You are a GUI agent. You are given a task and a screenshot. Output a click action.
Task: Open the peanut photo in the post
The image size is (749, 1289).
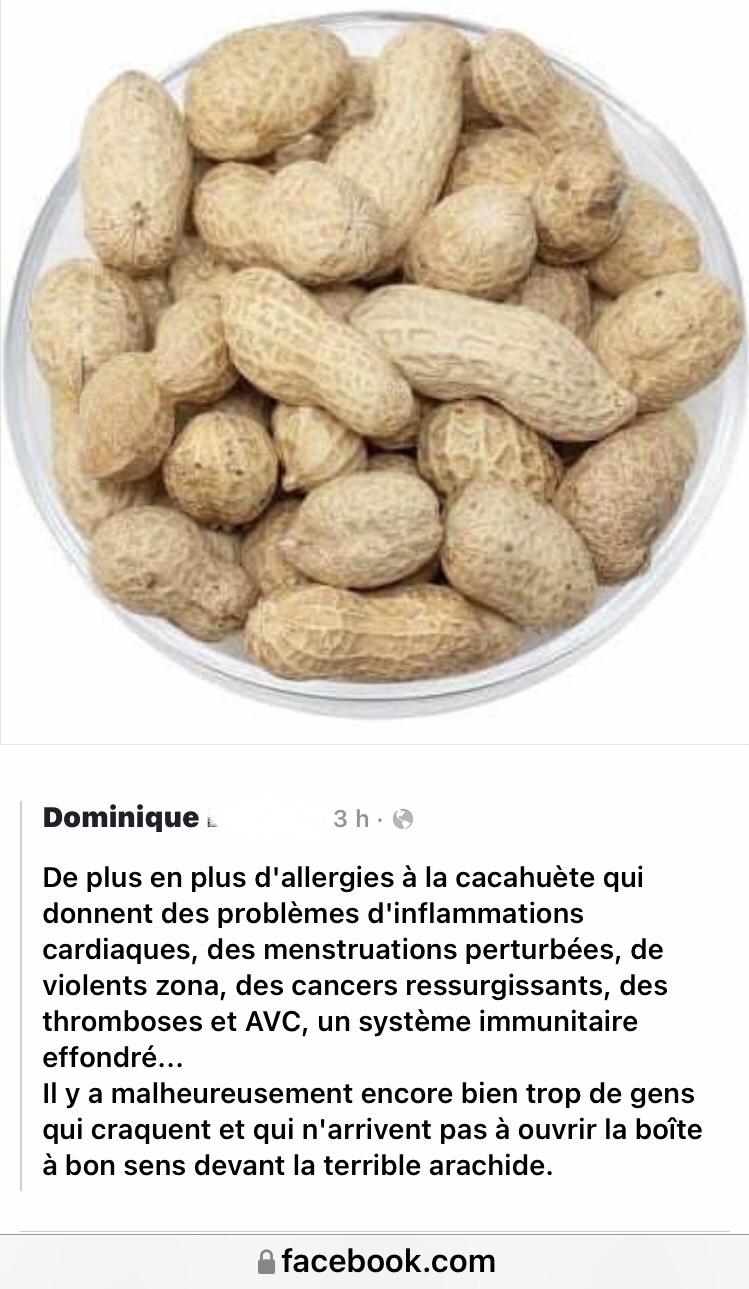tap(374, 372)
